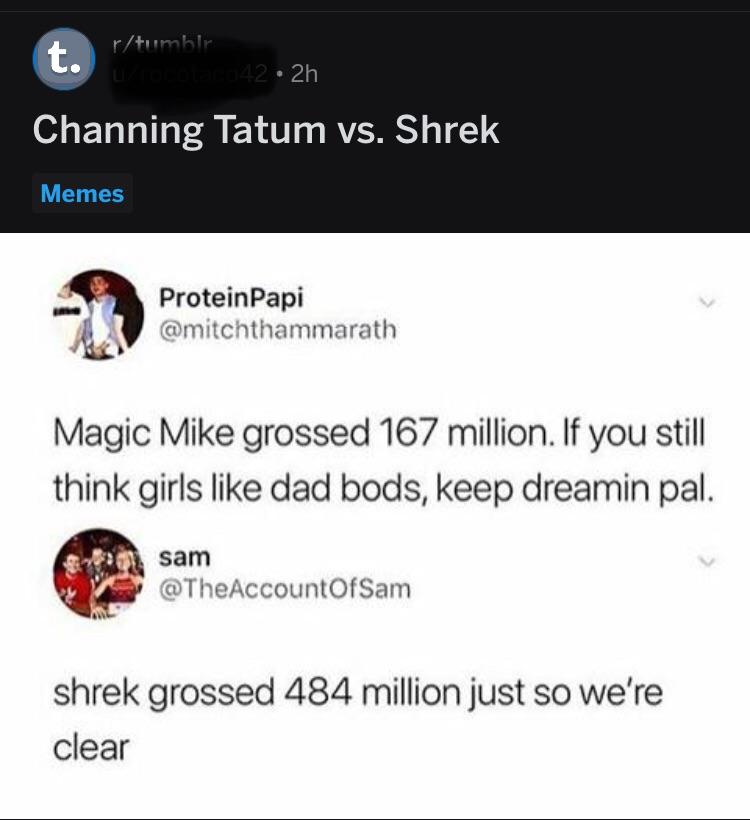Select the Memes flair chip
750x820 pixels.
82,193
